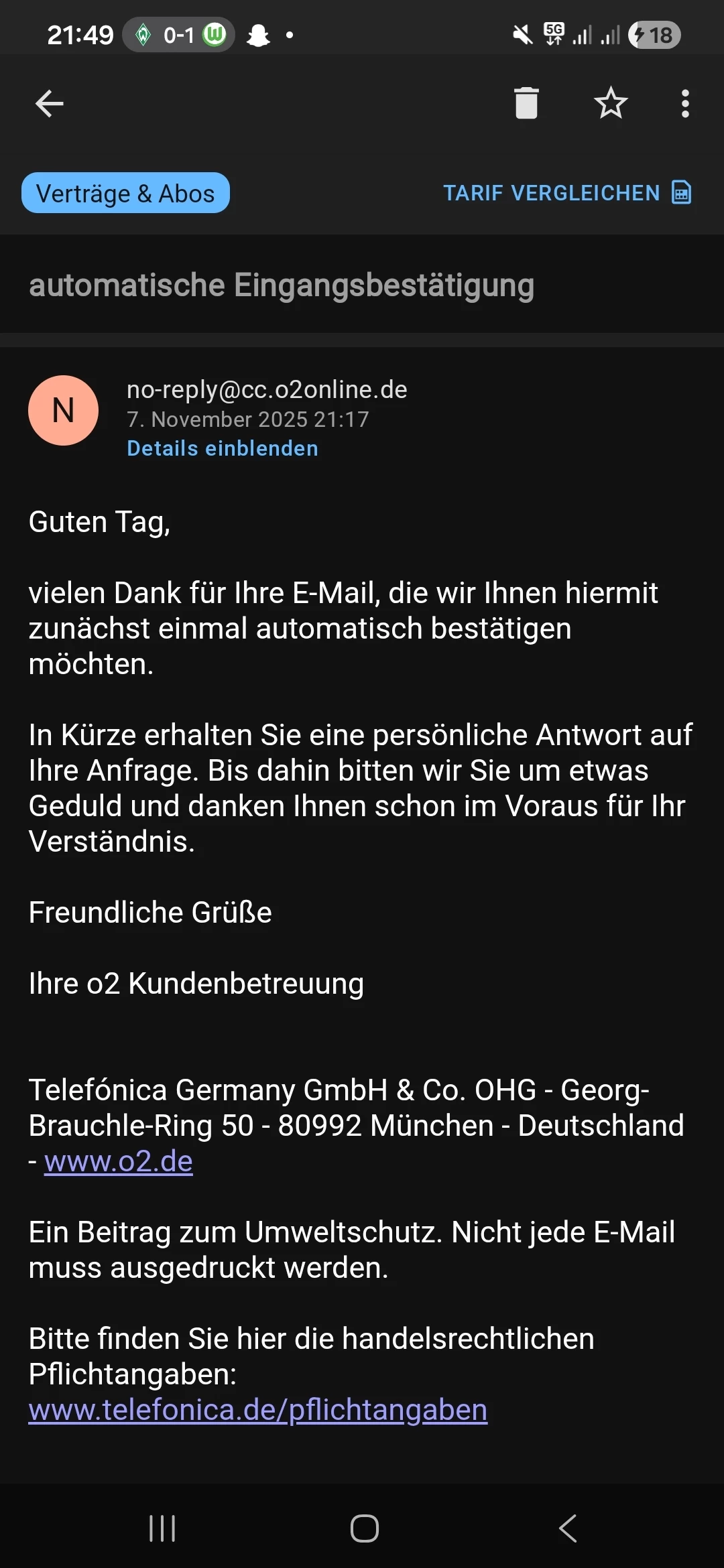Image resolution: width=724 pixels, height=1568 pixels.
Task: Expand details via Details einblenden
Action: (x=223, y=448)
